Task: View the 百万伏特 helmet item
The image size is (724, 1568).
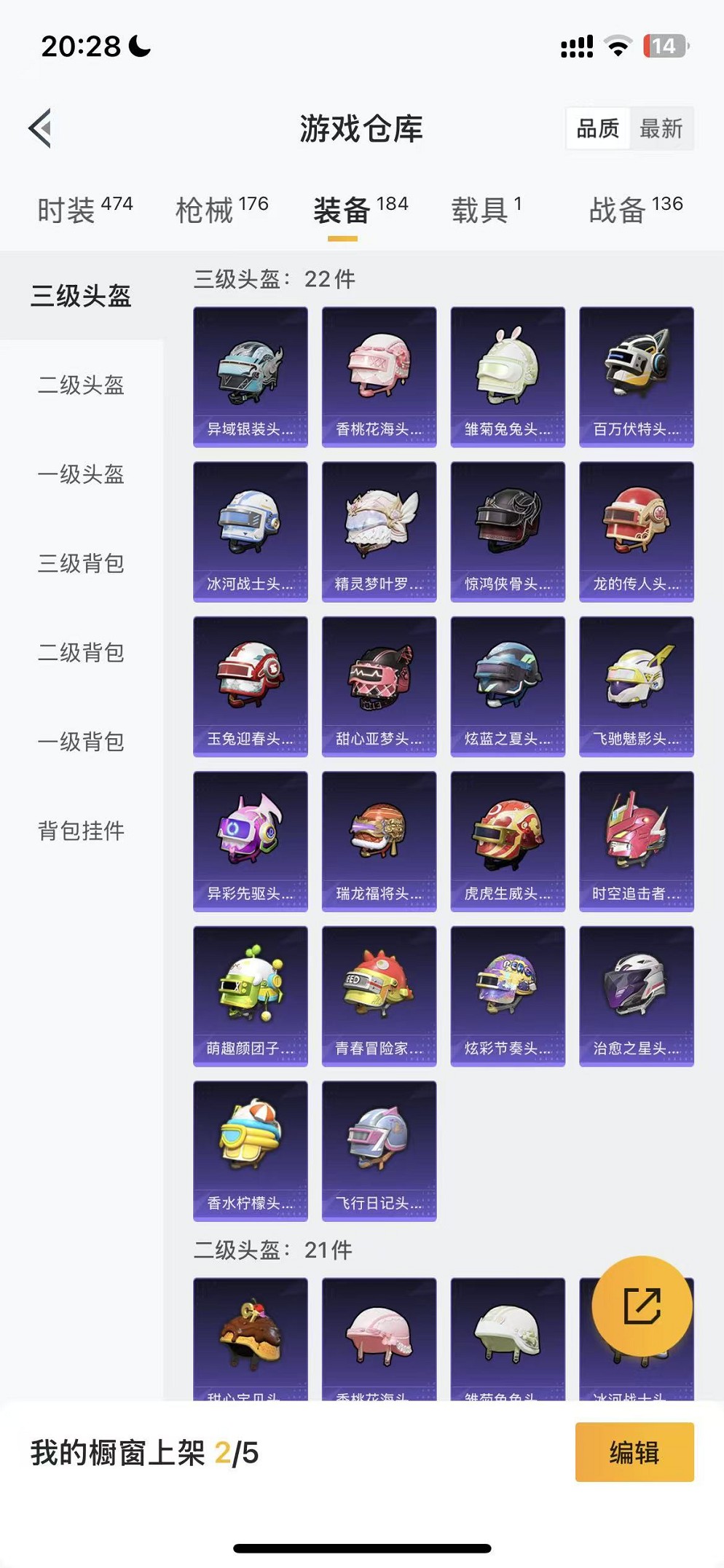Action: [x=636, y=376]
